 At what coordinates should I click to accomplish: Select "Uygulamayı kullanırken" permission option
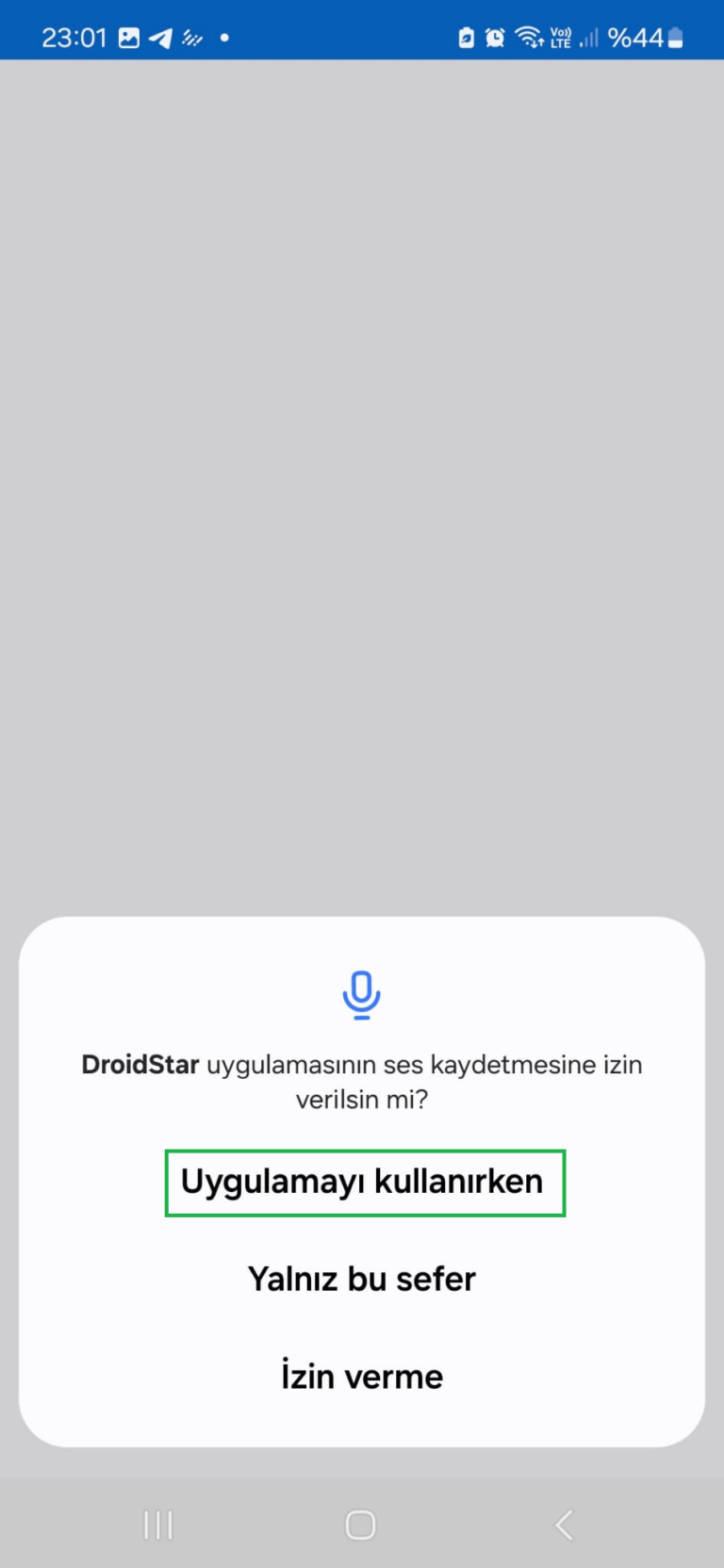tap(362, 1182)
